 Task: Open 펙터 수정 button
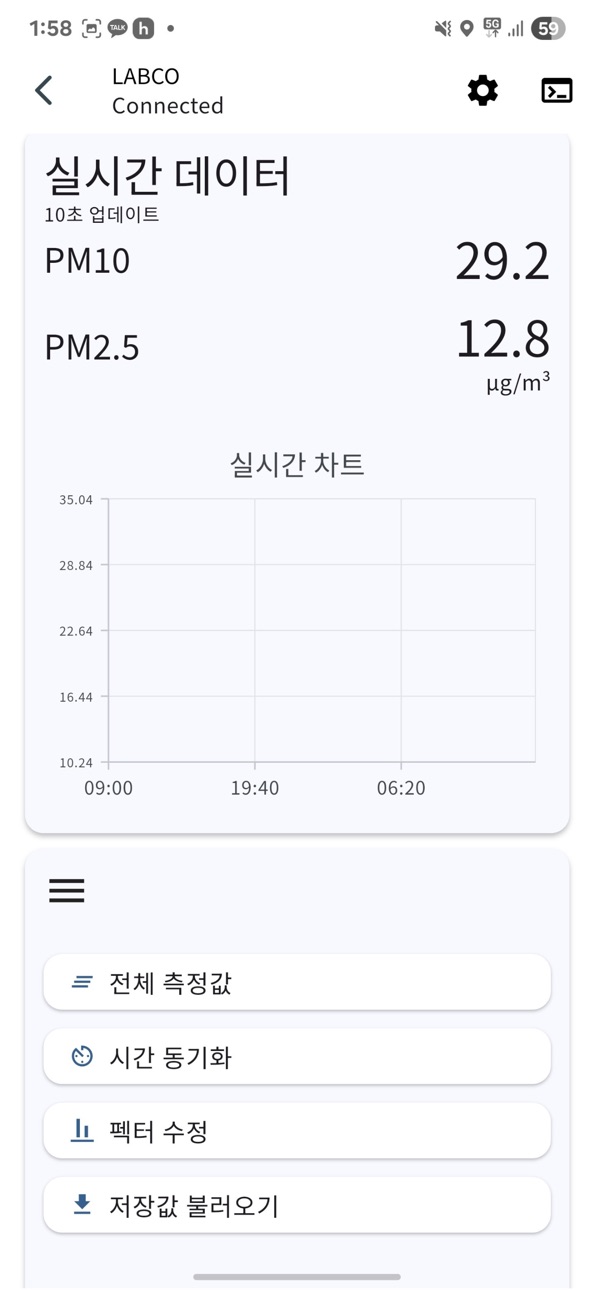(x=297, y=1131)
